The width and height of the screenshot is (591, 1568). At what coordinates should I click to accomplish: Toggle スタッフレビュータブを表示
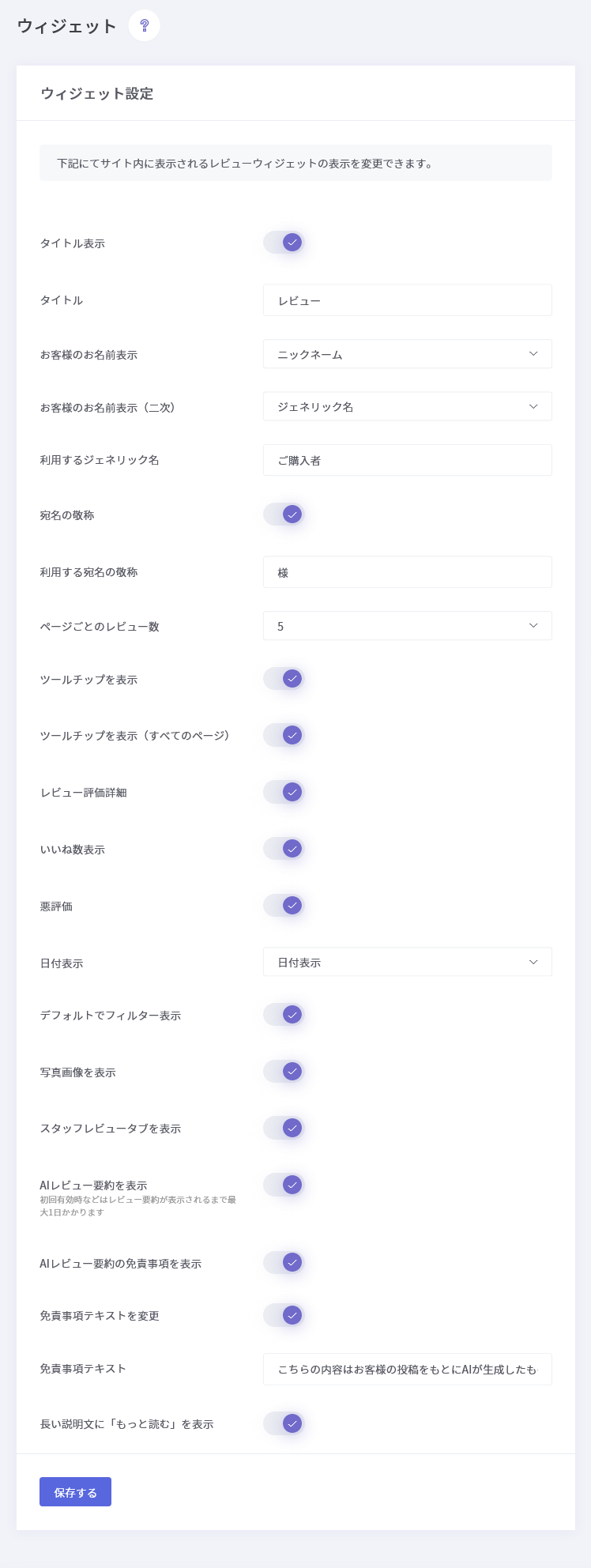(x=284, y=1128)
